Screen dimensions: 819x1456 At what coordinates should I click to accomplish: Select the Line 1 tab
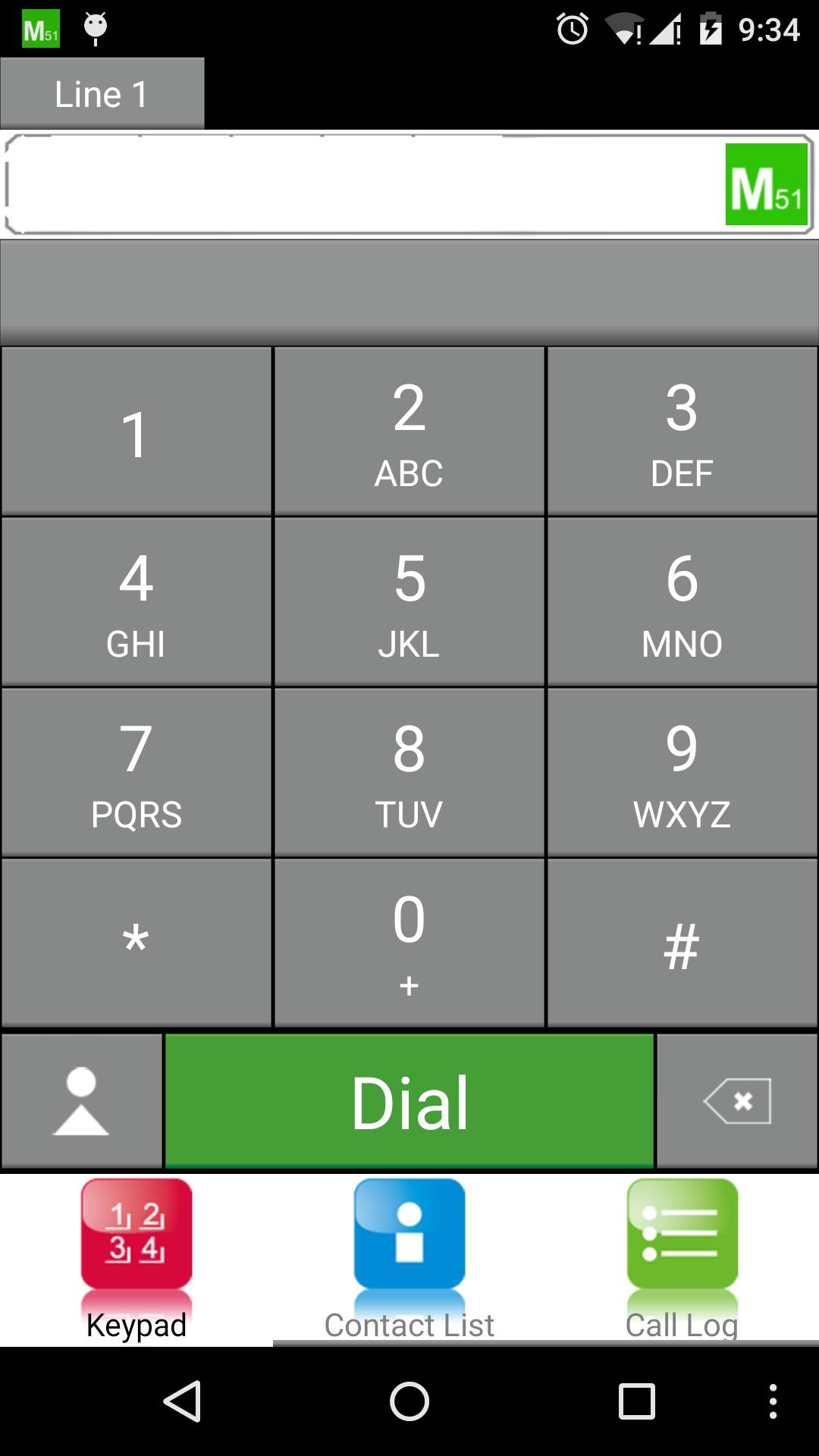102,94
